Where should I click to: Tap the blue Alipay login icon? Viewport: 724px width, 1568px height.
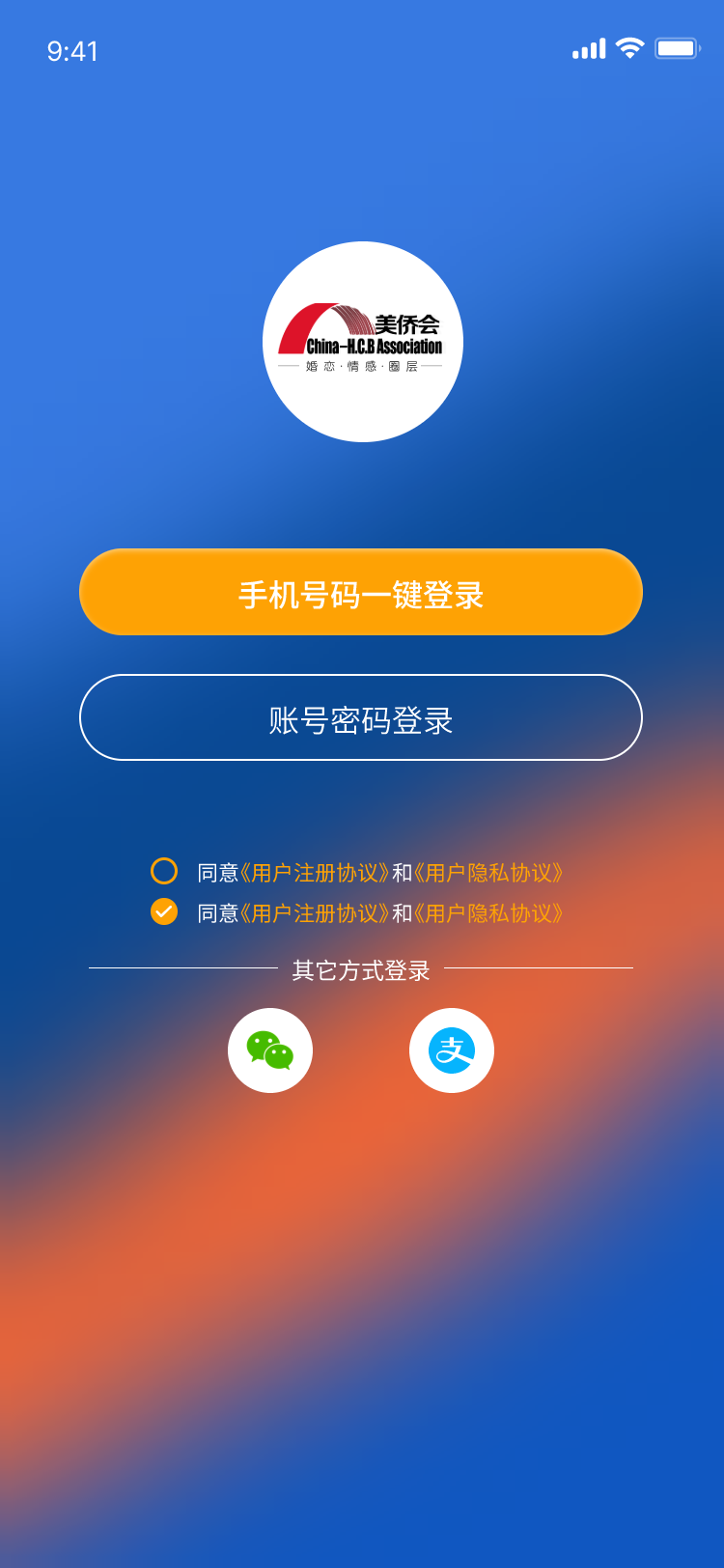coord(452,1050)
